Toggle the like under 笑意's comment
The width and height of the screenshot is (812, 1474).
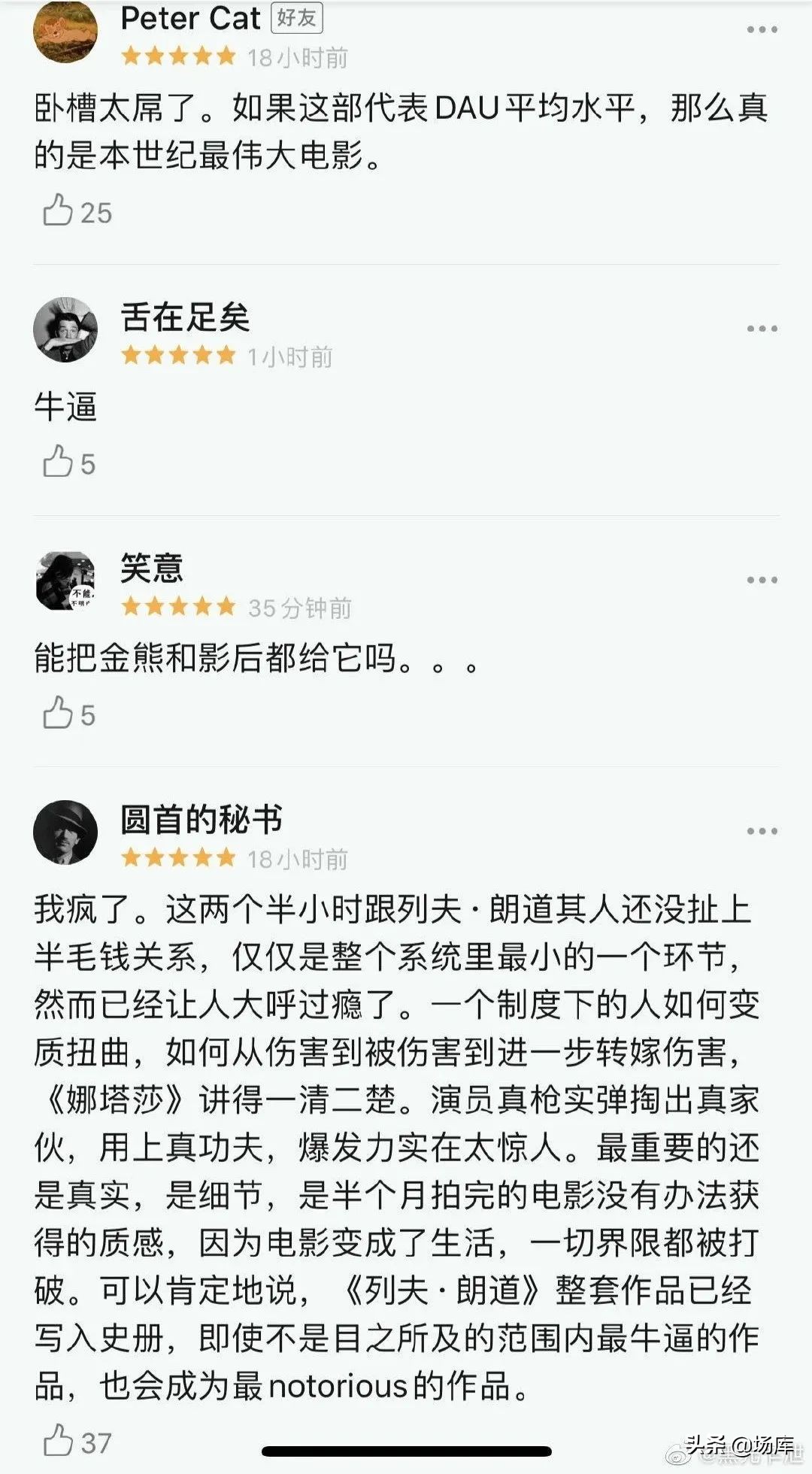click(59, 711)
